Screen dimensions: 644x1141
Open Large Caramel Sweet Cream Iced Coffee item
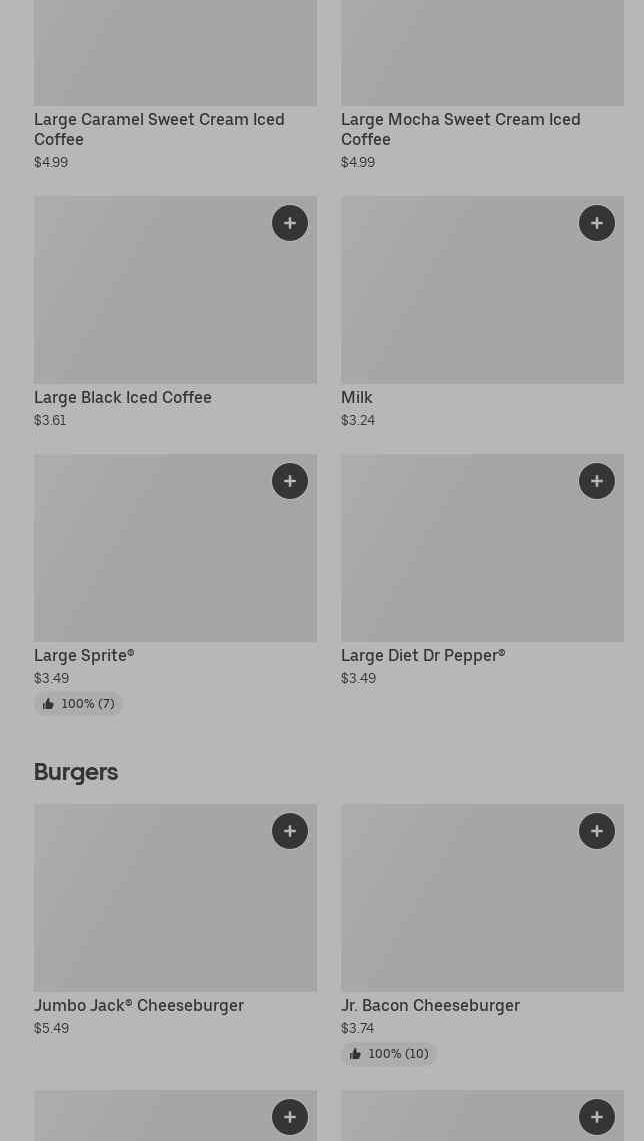pos(175,86)
